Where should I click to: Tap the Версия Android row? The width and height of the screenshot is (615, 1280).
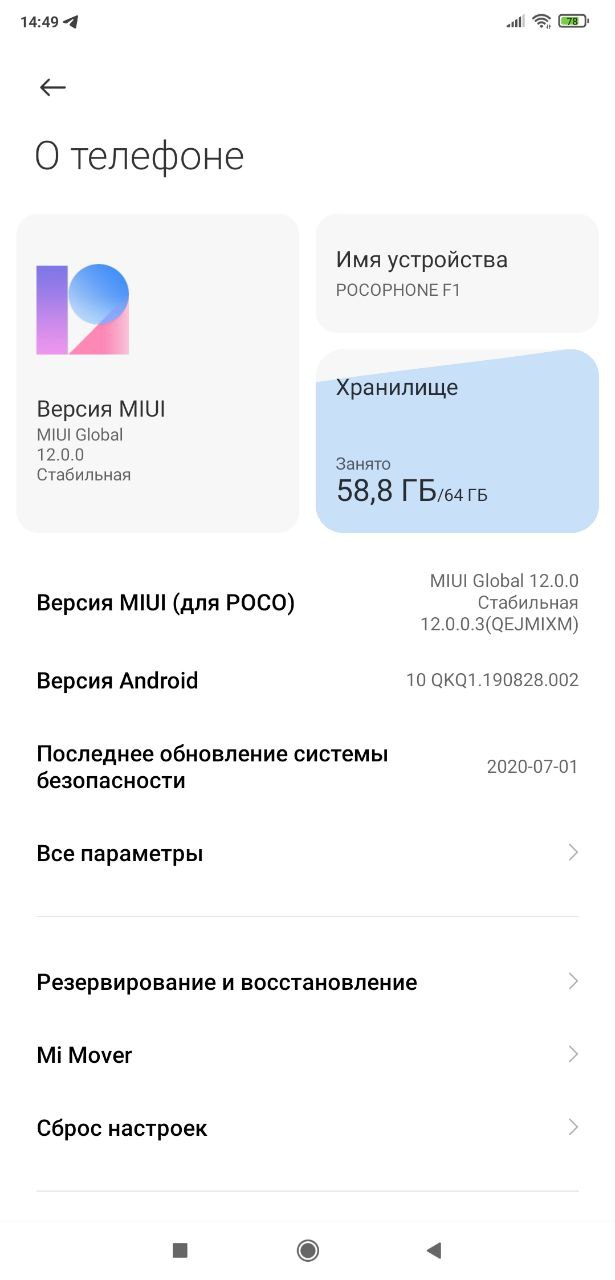click(307, 681)
